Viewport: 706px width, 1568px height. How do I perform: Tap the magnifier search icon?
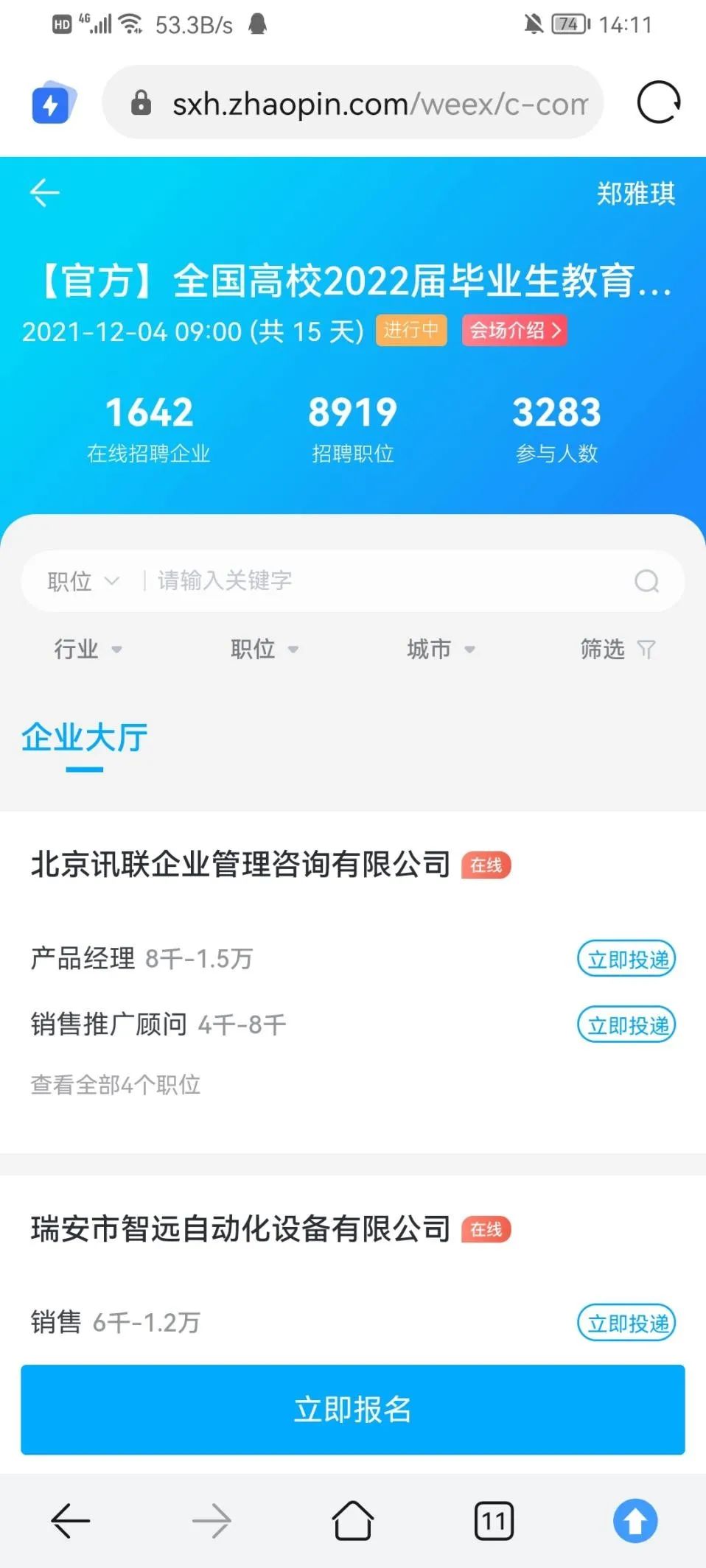click(646, 581)
